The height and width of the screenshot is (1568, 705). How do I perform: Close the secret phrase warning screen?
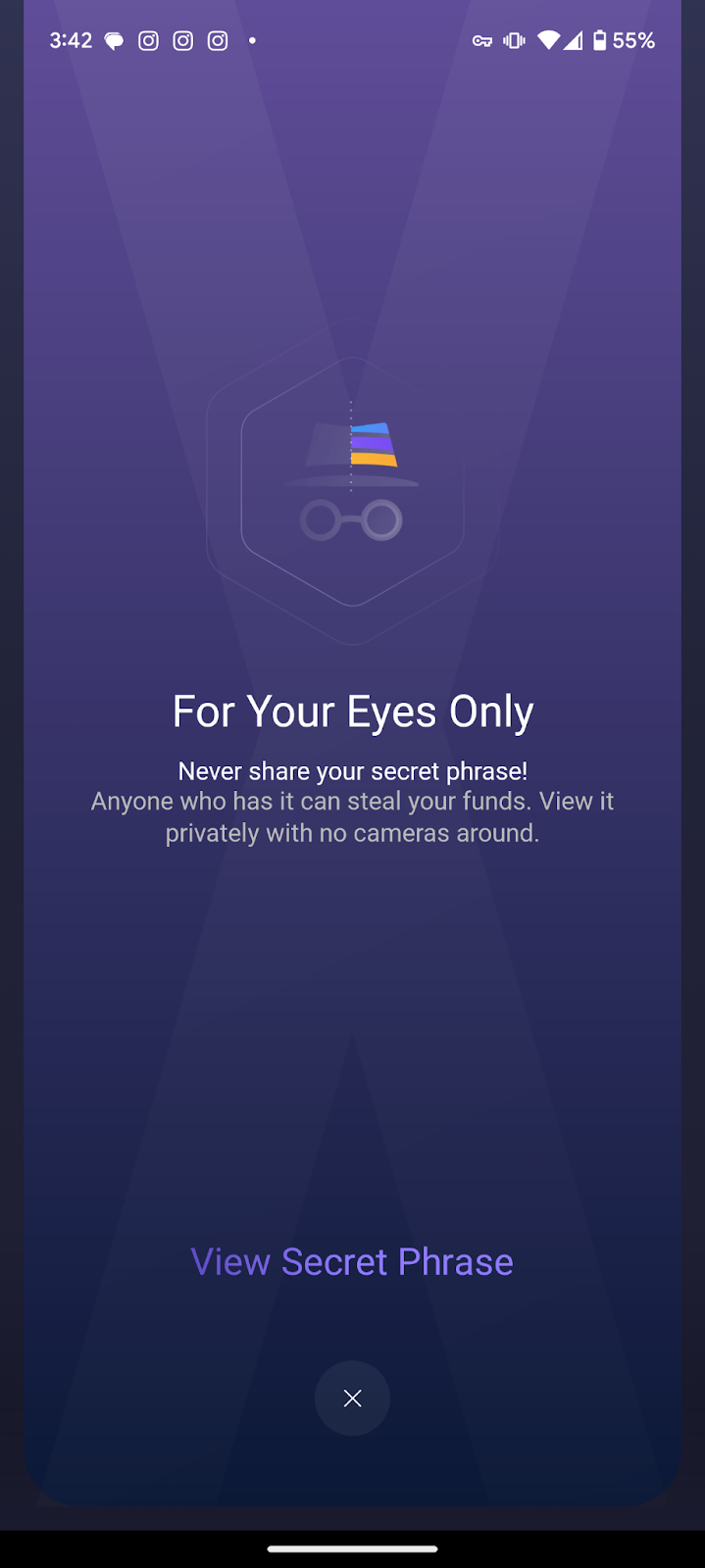coord(352,1398)
